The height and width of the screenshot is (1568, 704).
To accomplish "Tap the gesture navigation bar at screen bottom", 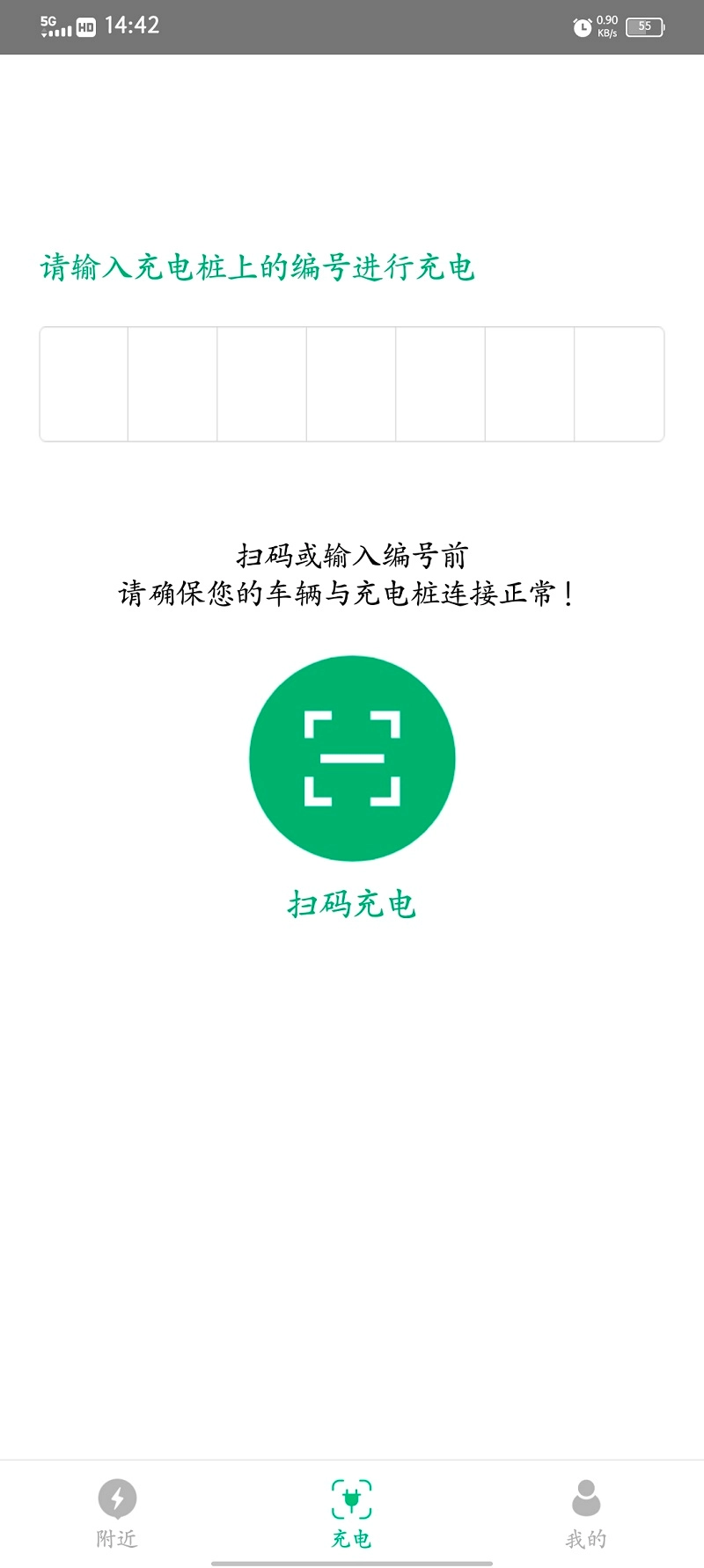I will click(x=352, y=1561).
